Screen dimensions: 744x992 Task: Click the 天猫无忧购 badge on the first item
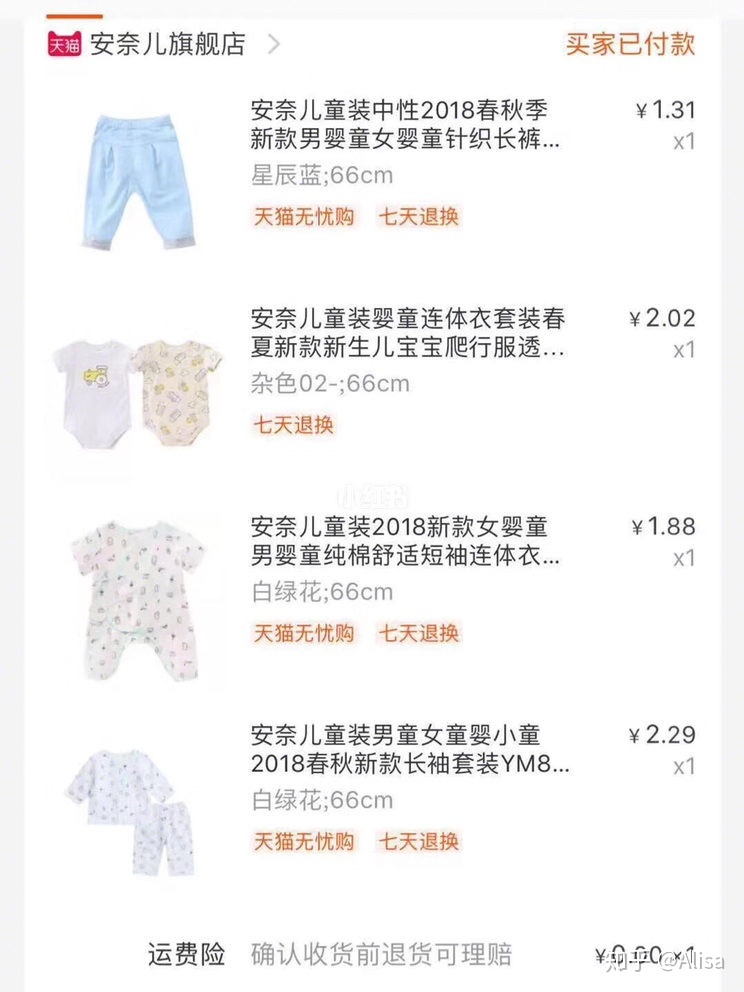(303, 216)
